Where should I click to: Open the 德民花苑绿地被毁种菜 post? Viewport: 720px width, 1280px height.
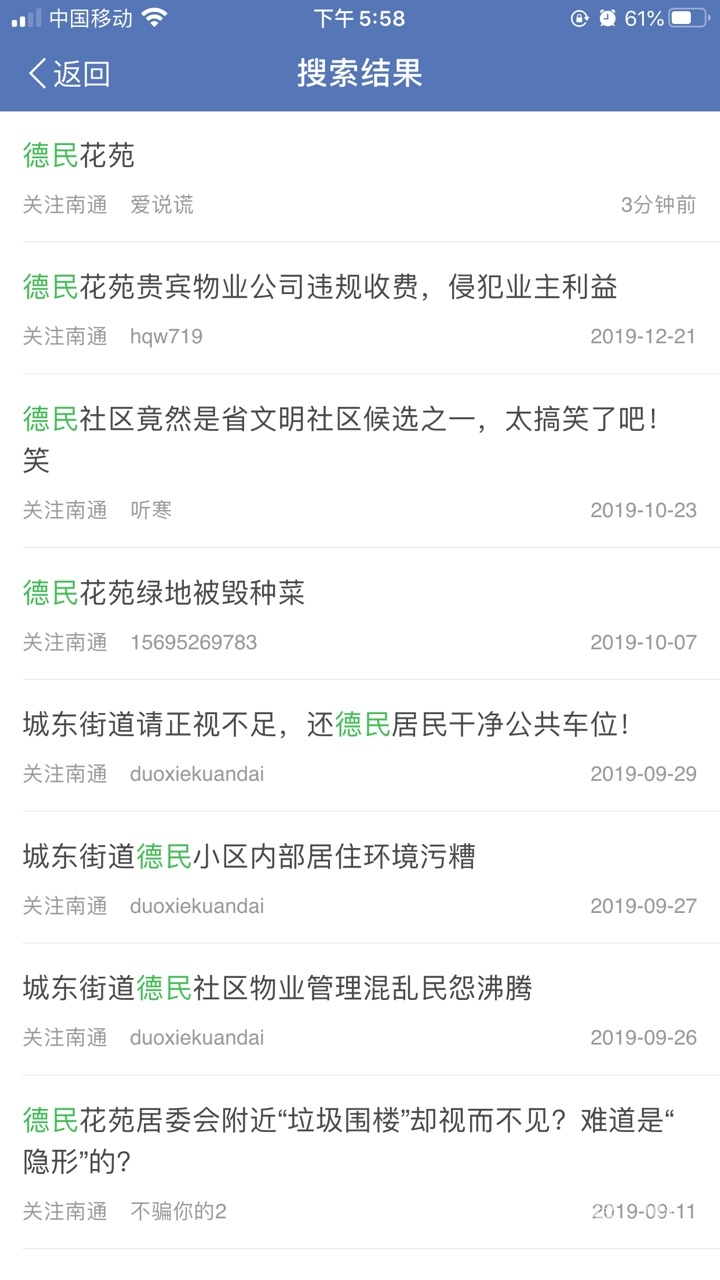click(x=164, y=594)
